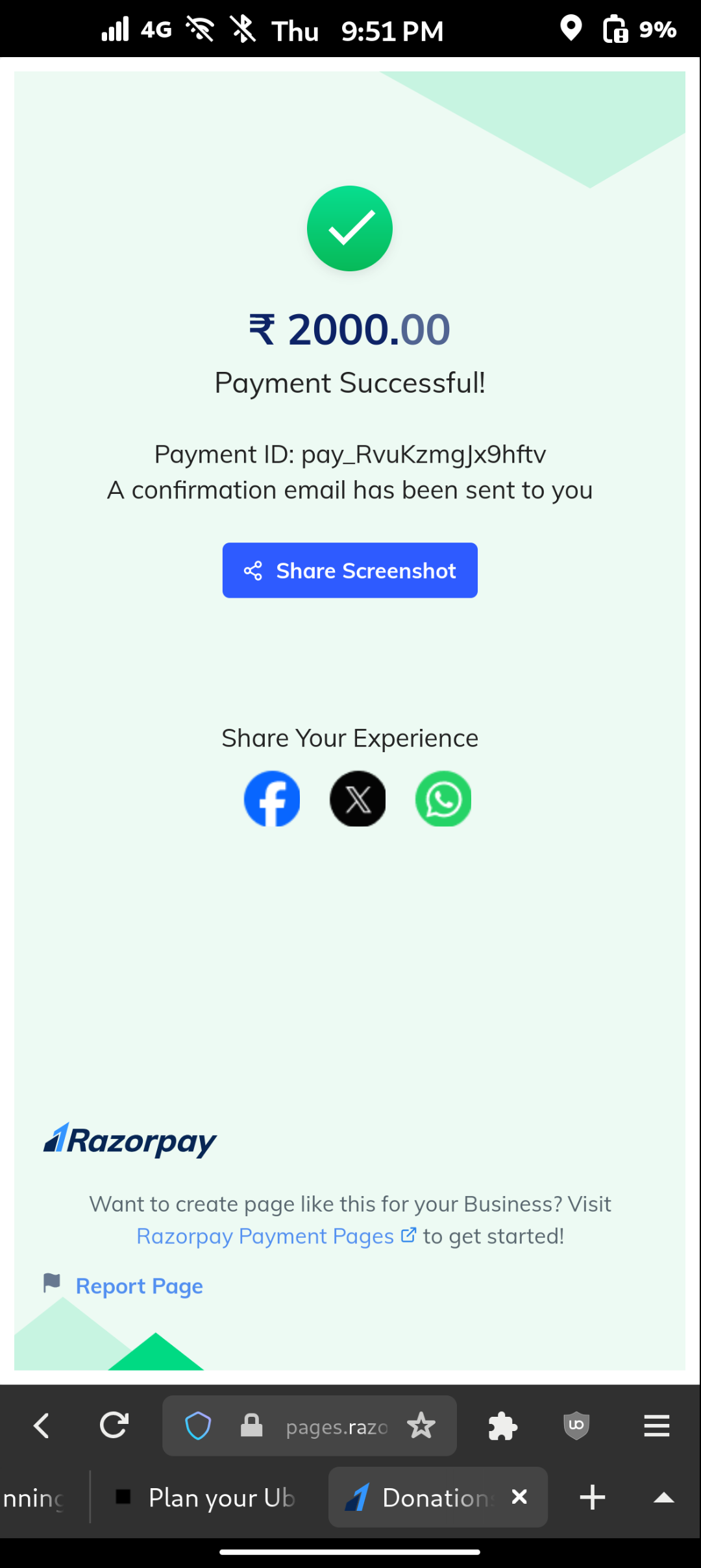Expand the tab bar with the arrow
The height and width of the screenshot is (1568, 701).
pos(663,1498)
